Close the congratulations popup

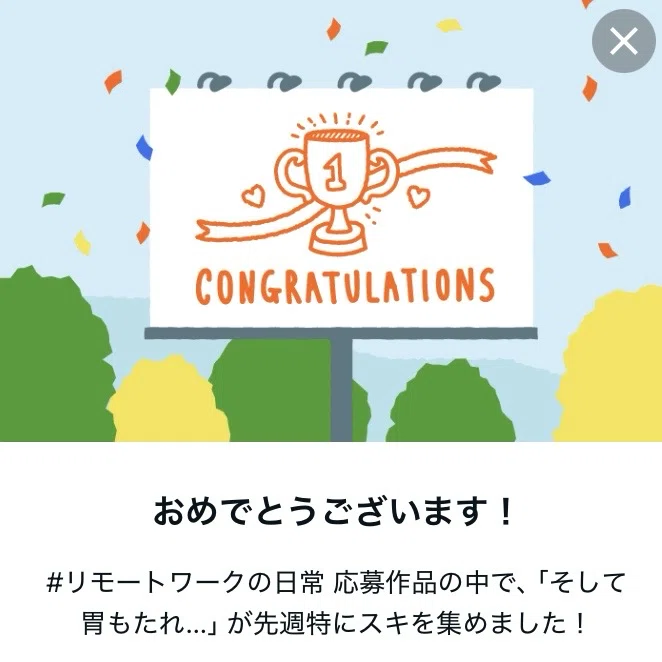pos(624,41)
